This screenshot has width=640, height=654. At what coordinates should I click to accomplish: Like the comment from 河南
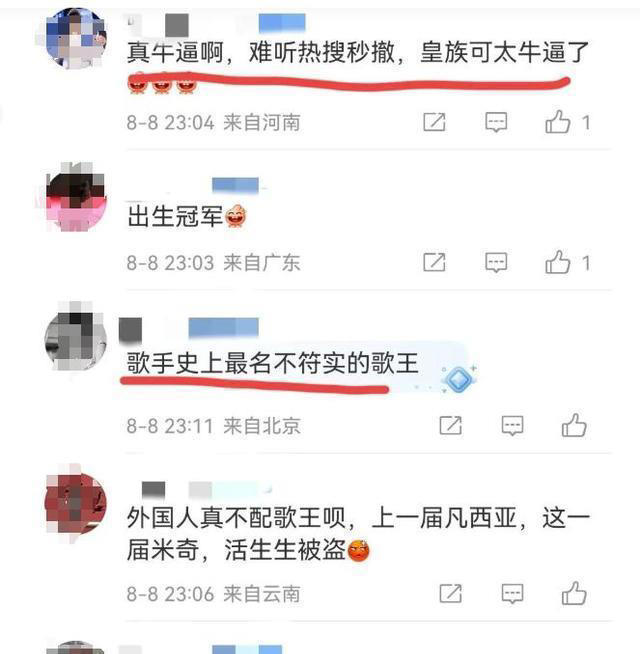(558, 122)
